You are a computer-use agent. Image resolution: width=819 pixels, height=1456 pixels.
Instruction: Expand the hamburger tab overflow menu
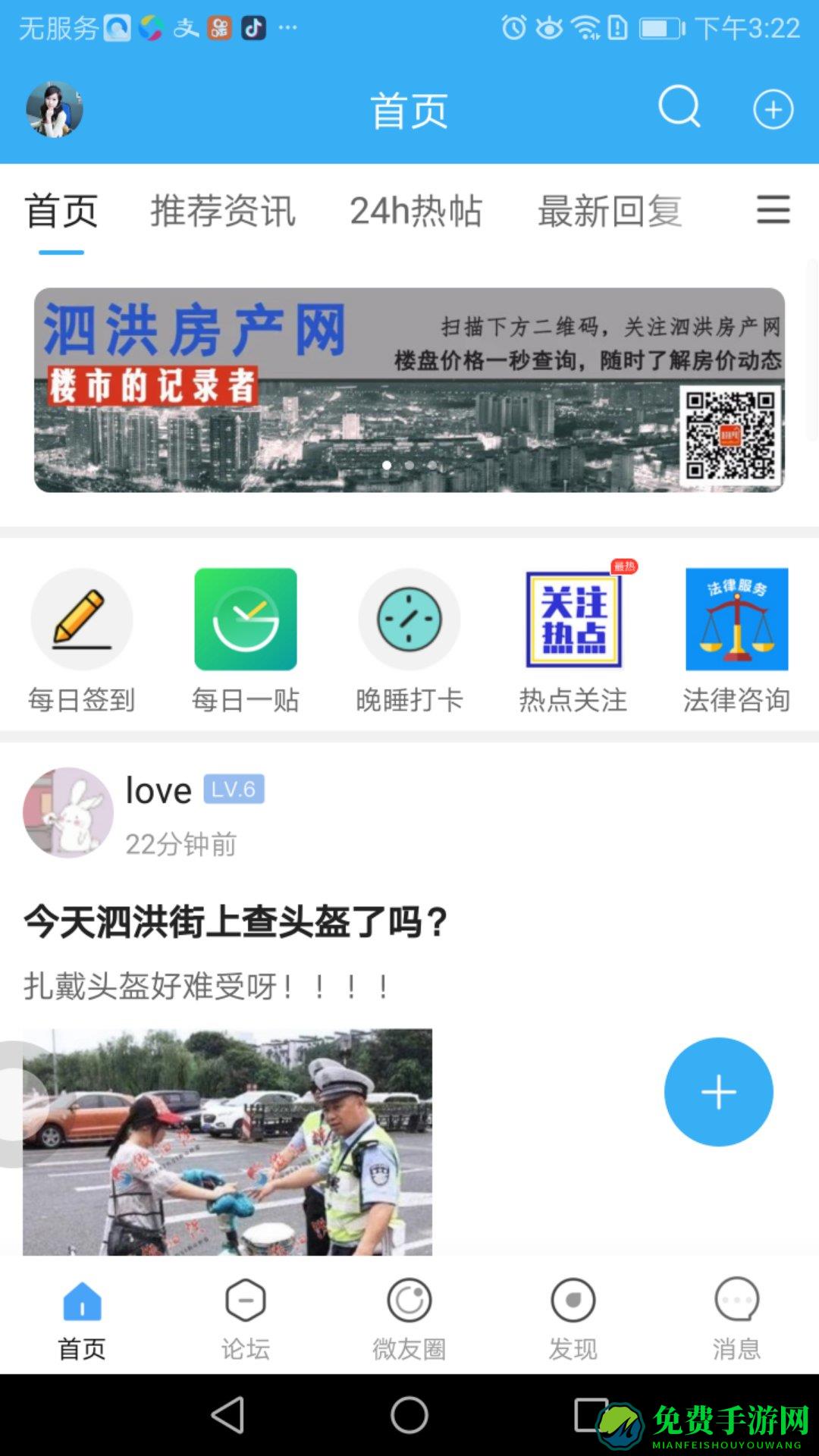(x=773, y=211)
